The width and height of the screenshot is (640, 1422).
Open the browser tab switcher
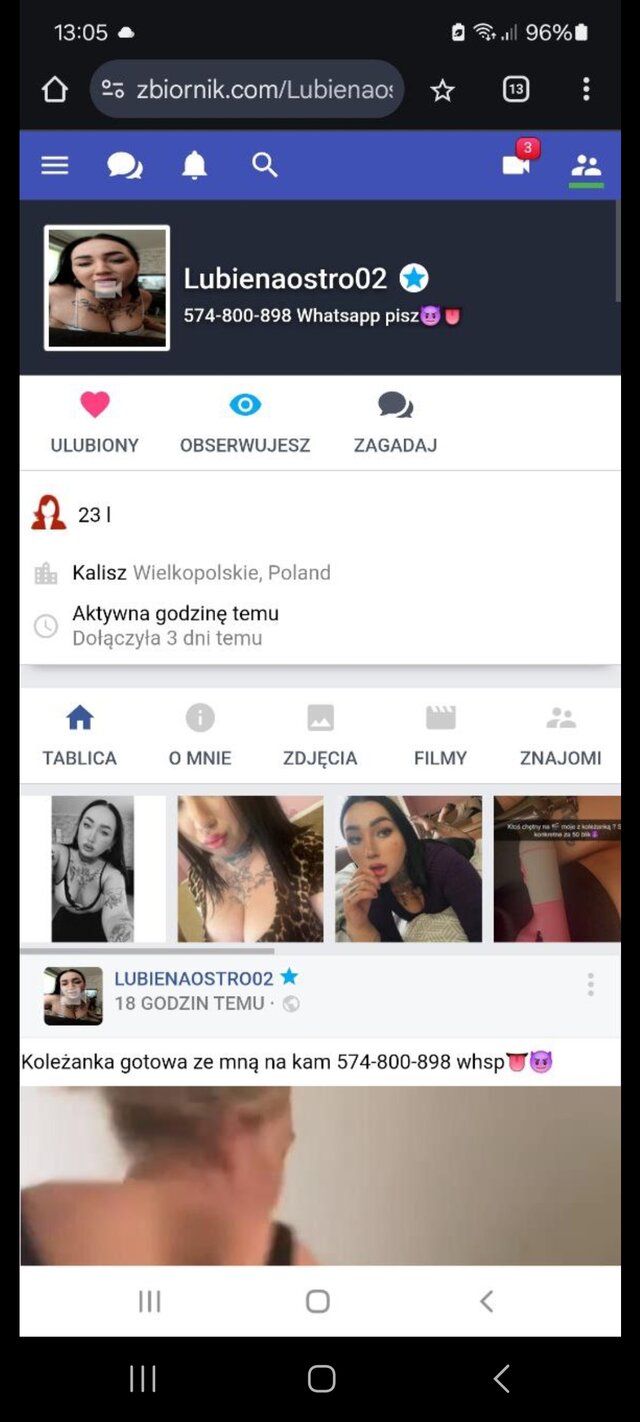[x=515, y=90]
